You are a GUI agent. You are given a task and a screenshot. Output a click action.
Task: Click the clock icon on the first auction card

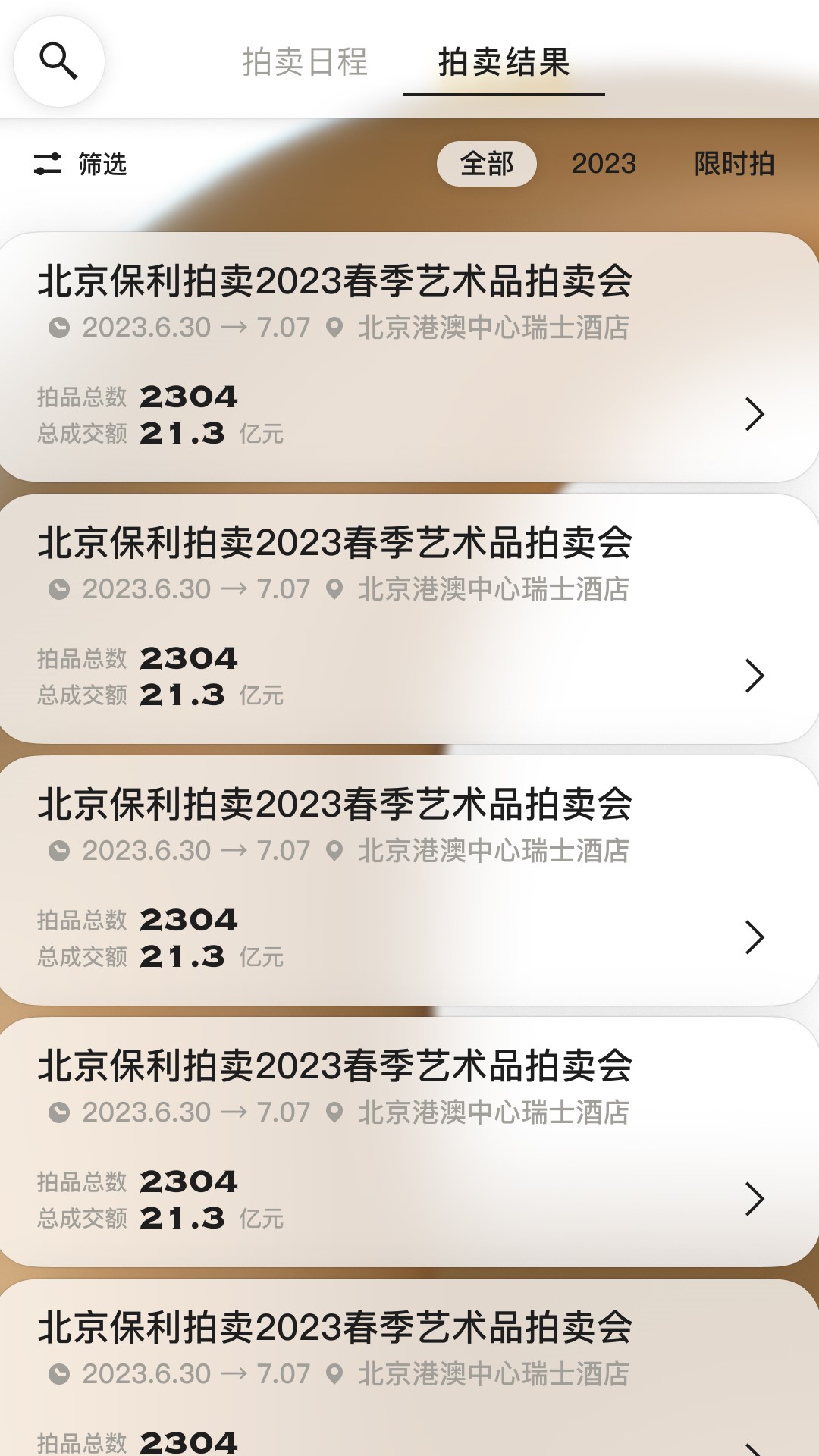[x=58, y=328]
